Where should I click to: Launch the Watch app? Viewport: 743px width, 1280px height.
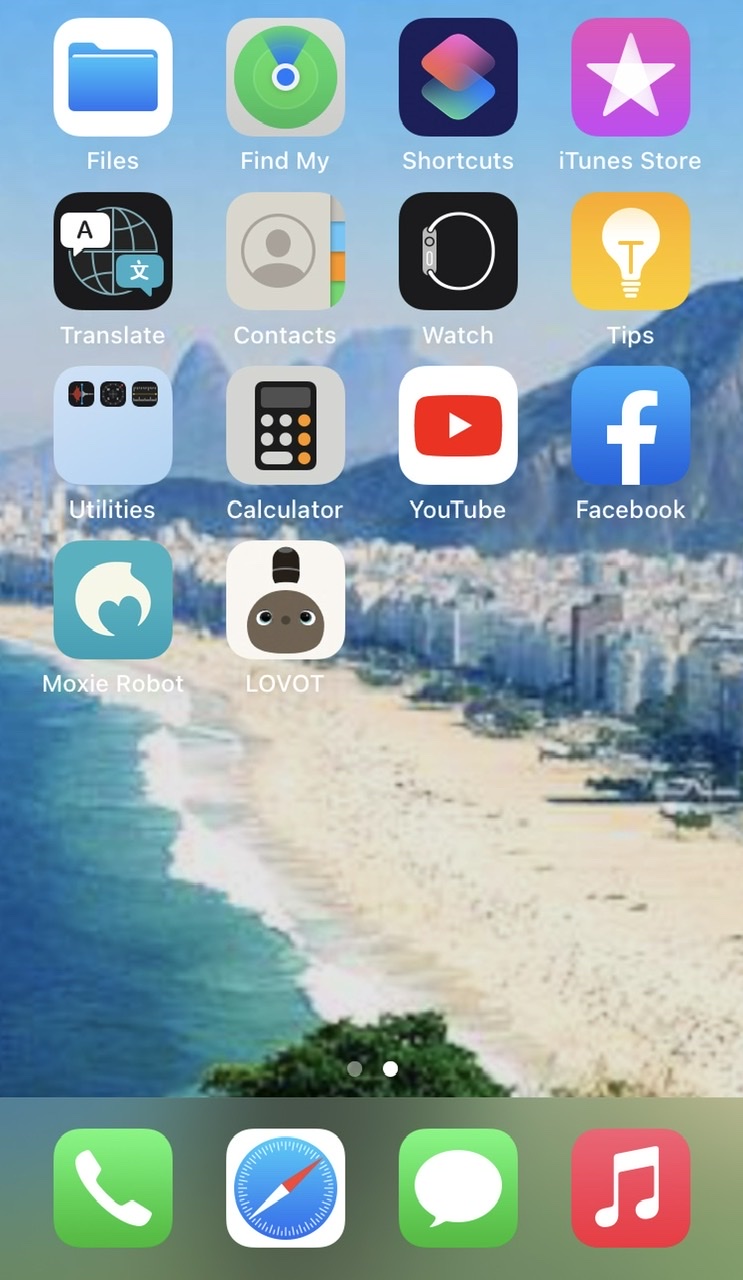[458, 251]
